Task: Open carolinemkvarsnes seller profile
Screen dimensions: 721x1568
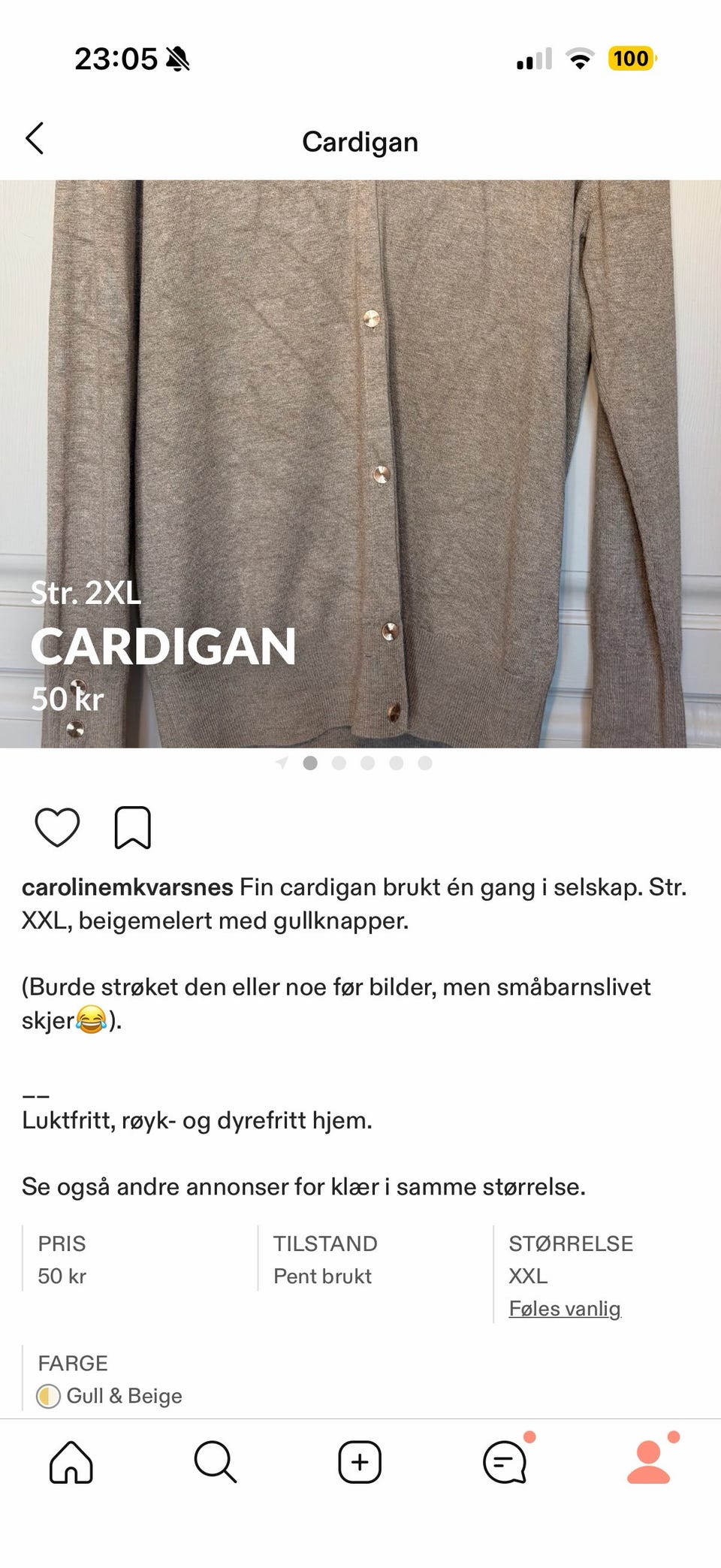Action: [128, 887]
